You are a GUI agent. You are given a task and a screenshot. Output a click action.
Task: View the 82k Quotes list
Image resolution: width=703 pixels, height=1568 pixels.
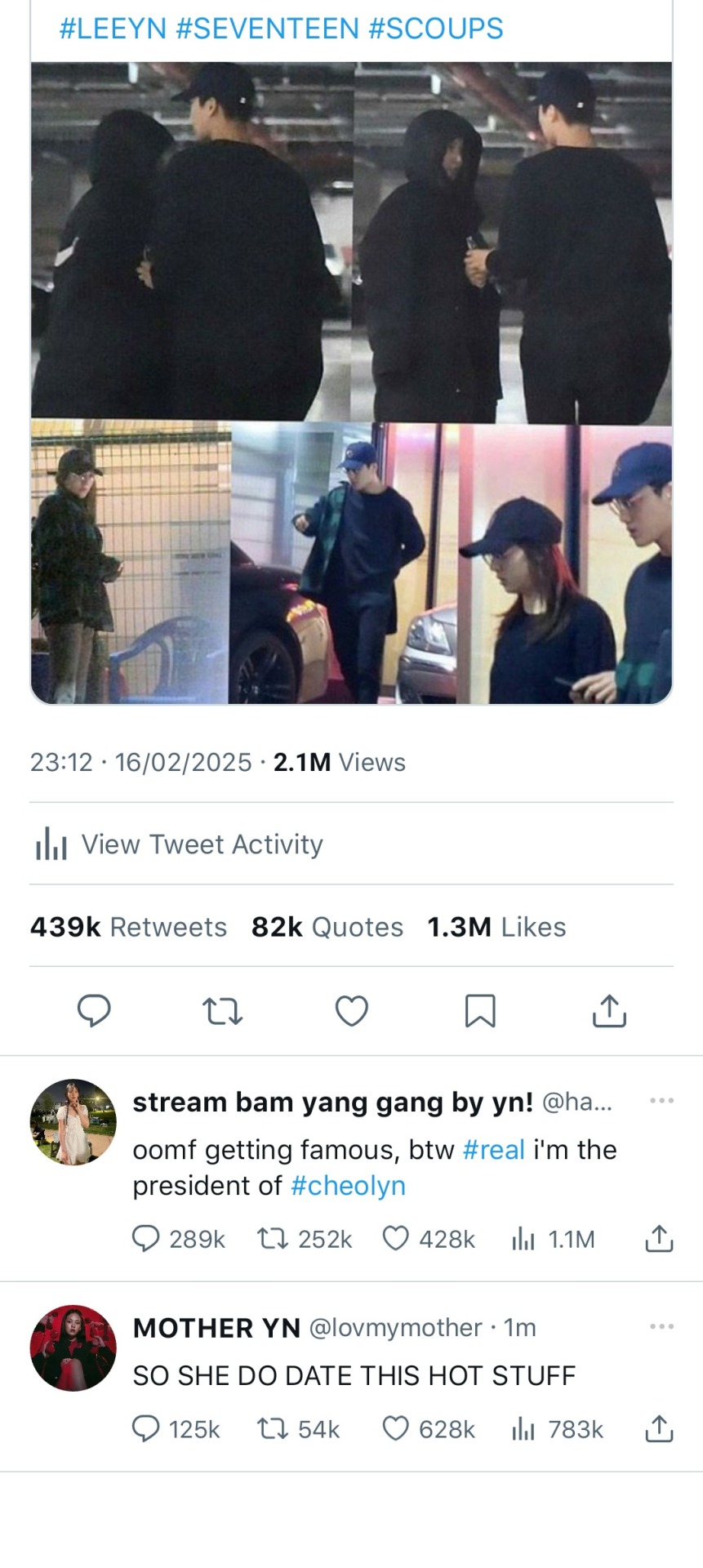click(327, 927)
